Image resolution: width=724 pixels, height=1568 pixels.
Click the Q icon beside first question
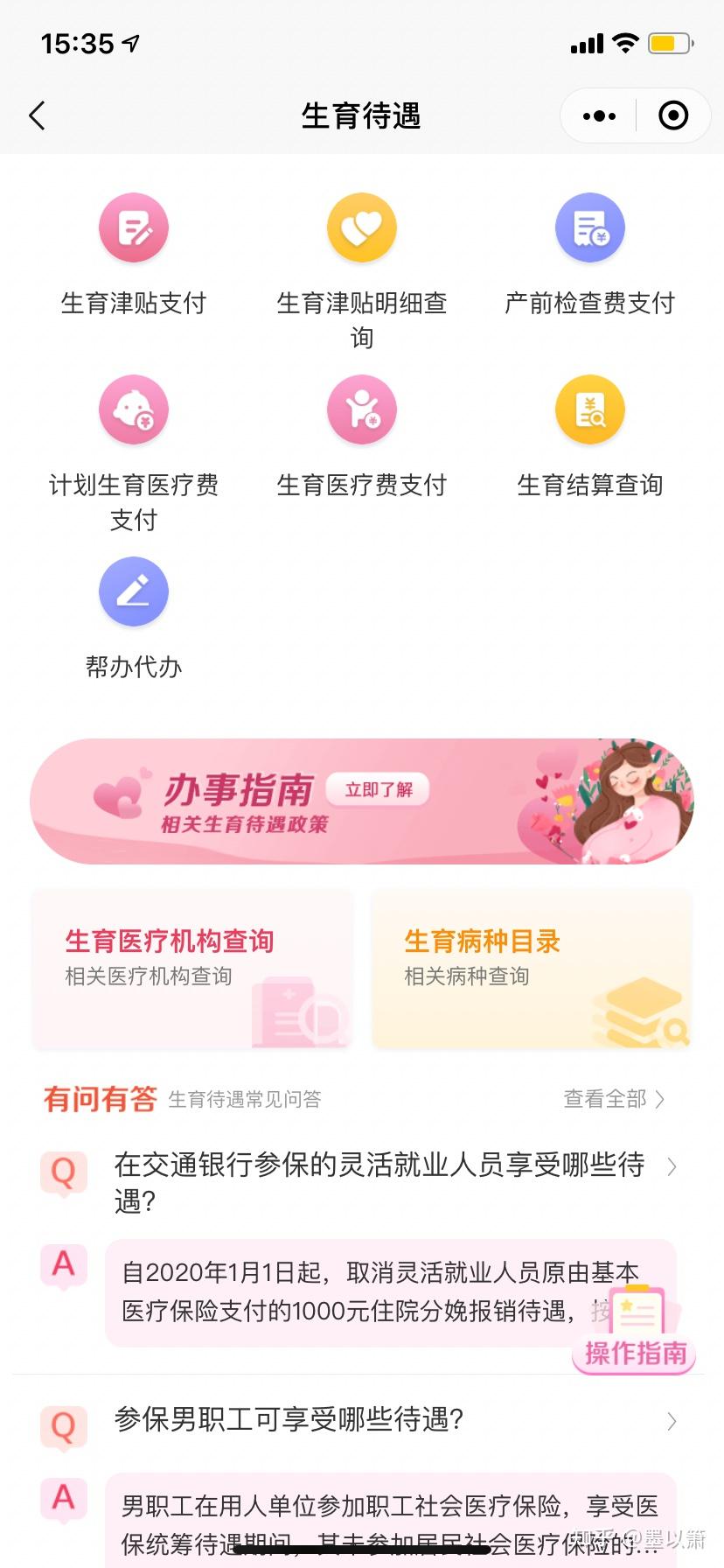pyautogui.click(x=63, y=1172)
